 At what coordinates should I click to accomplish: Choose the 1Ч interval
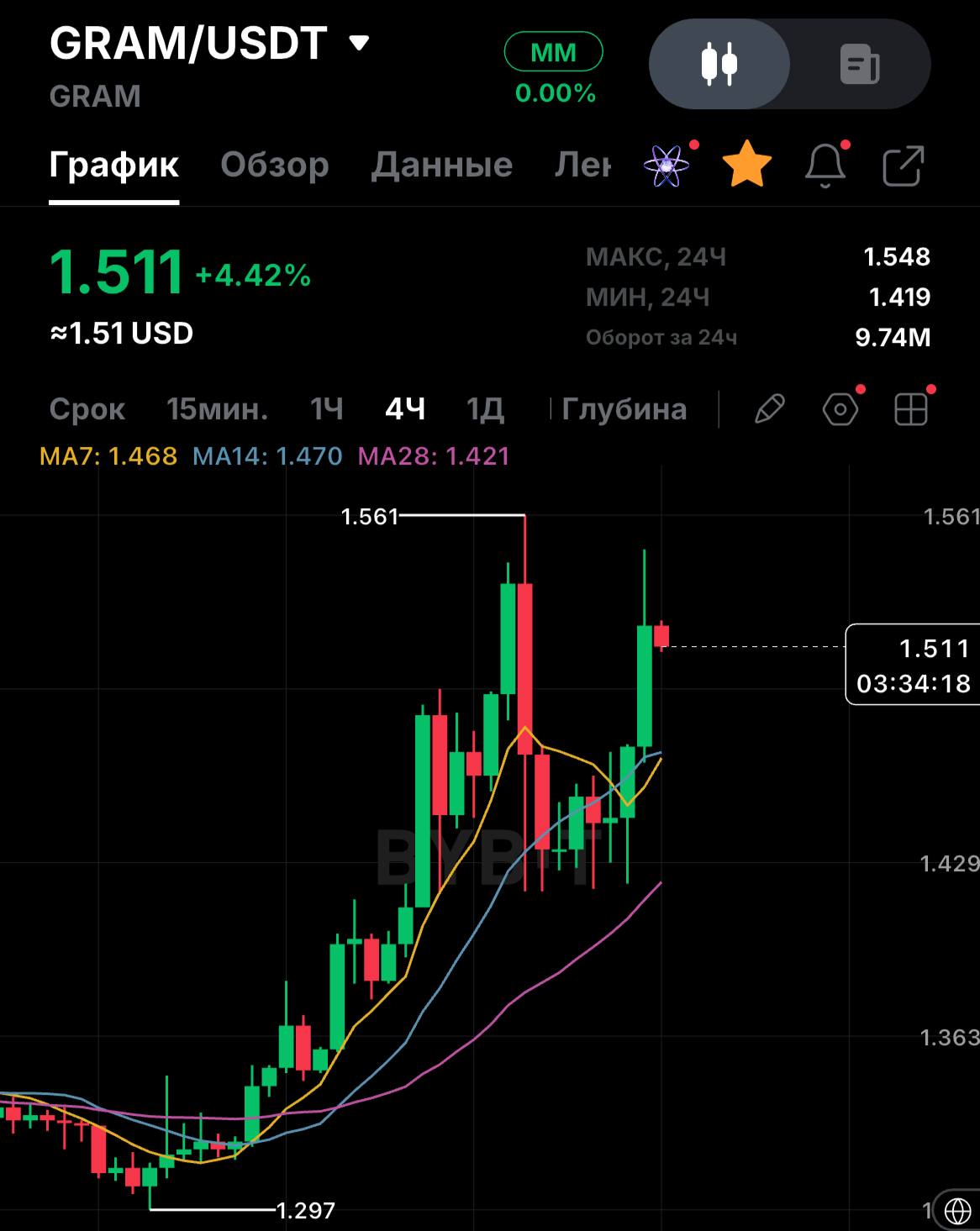click(327, 409)
